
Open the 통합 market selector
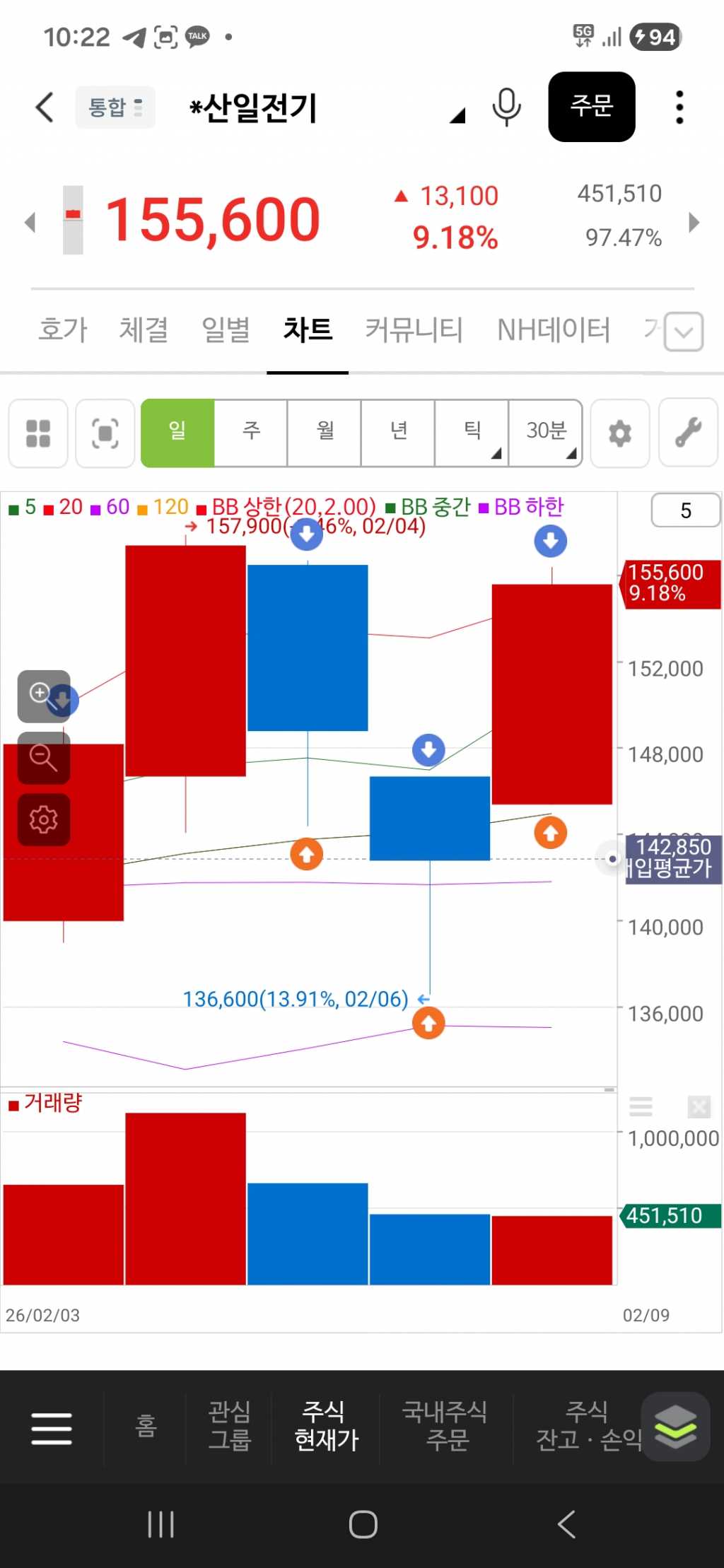(x=115, y=107)
